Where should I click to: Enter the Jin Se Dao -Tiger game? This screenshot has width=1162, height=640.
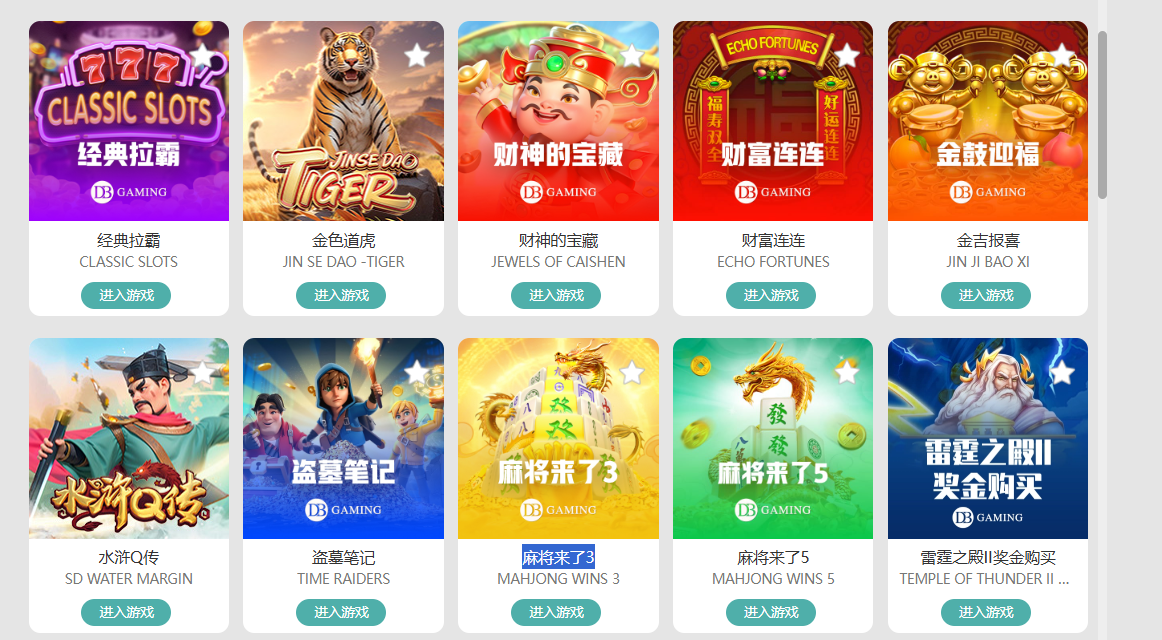click(341, 295)
